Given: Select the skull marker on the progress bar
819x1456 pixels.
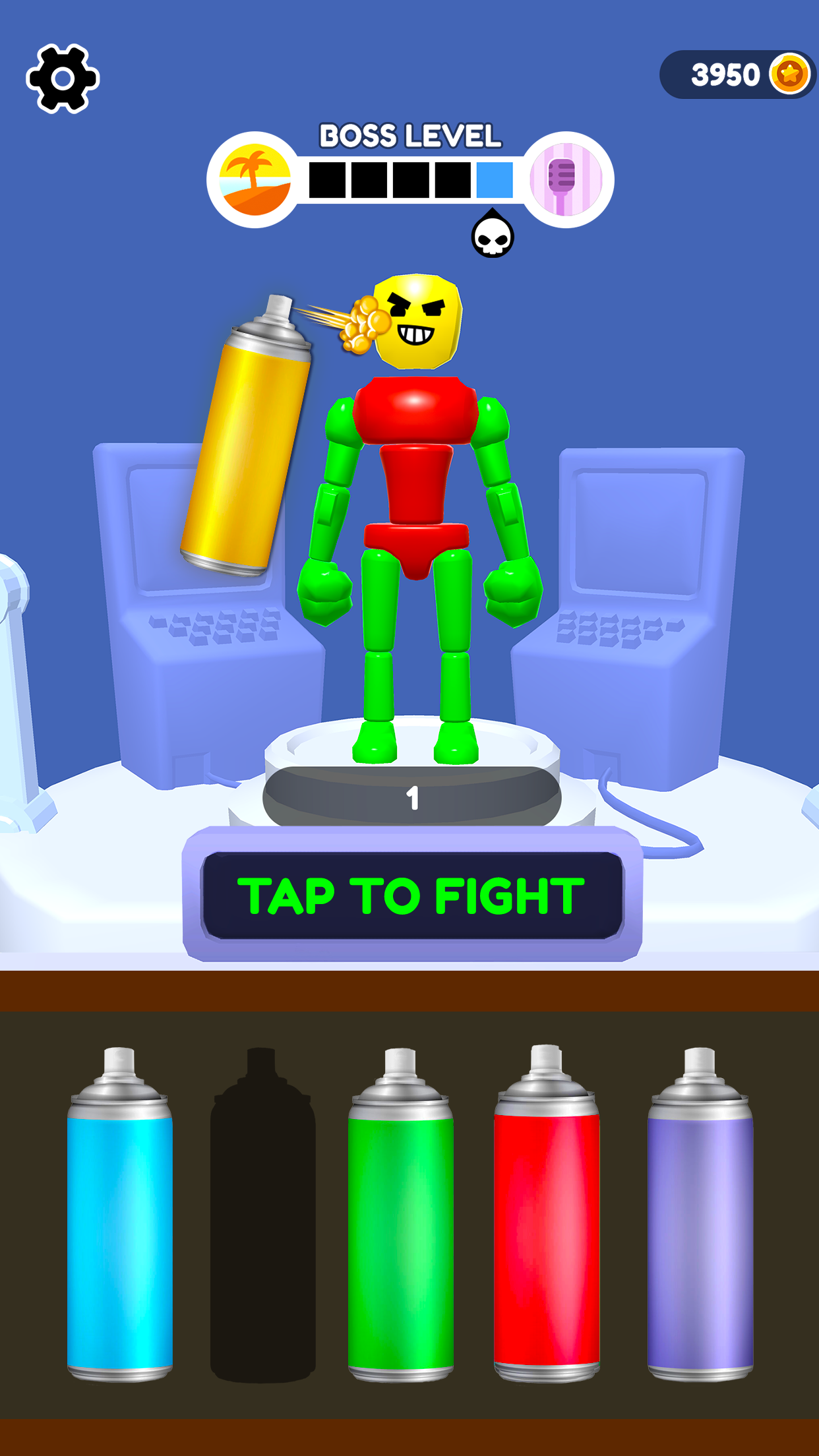Looking at the screenshot, I should 492,235.
